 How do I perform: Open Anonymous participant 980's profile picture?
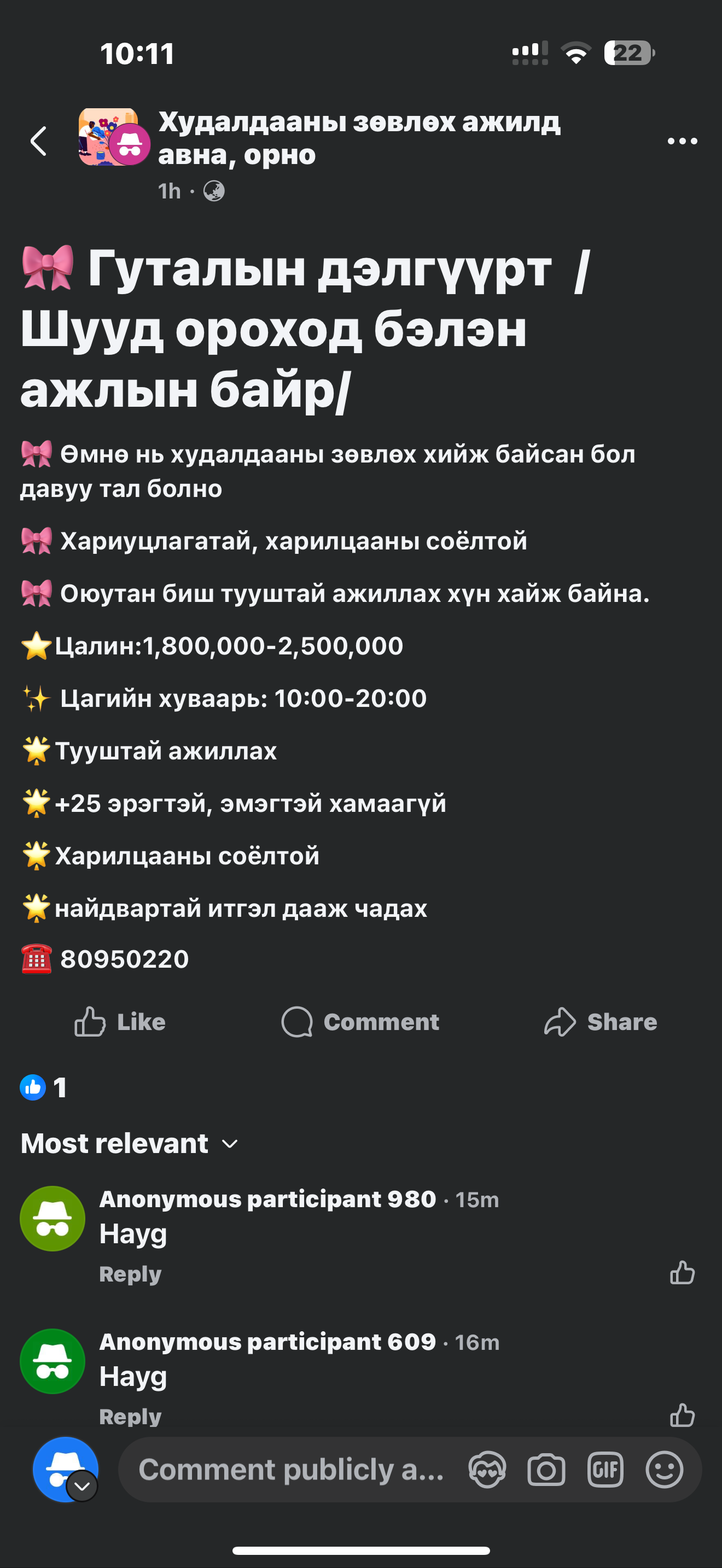click(53, 1219)
